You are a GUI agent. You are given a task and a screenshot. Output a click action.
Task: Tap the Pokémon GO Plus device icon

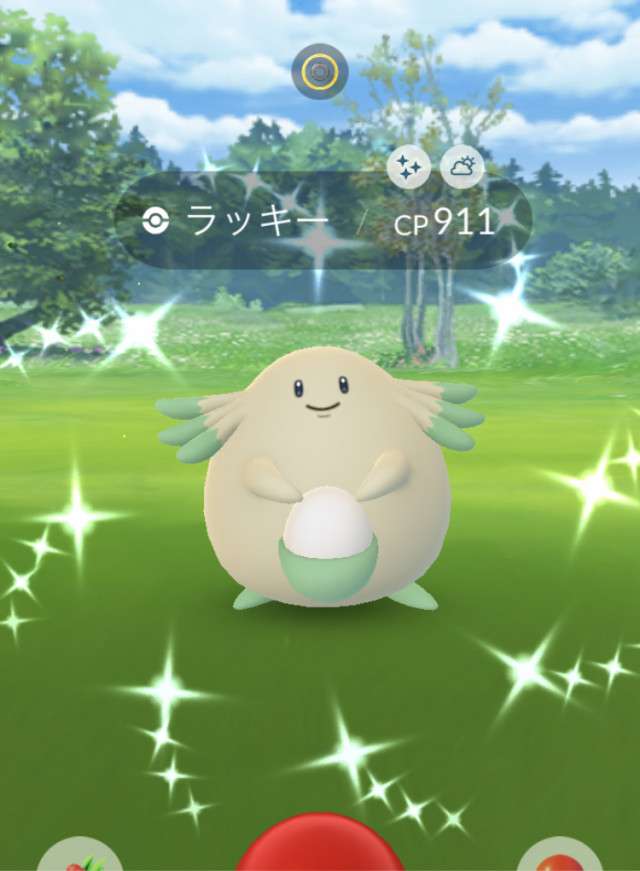[x=320, y=72]
